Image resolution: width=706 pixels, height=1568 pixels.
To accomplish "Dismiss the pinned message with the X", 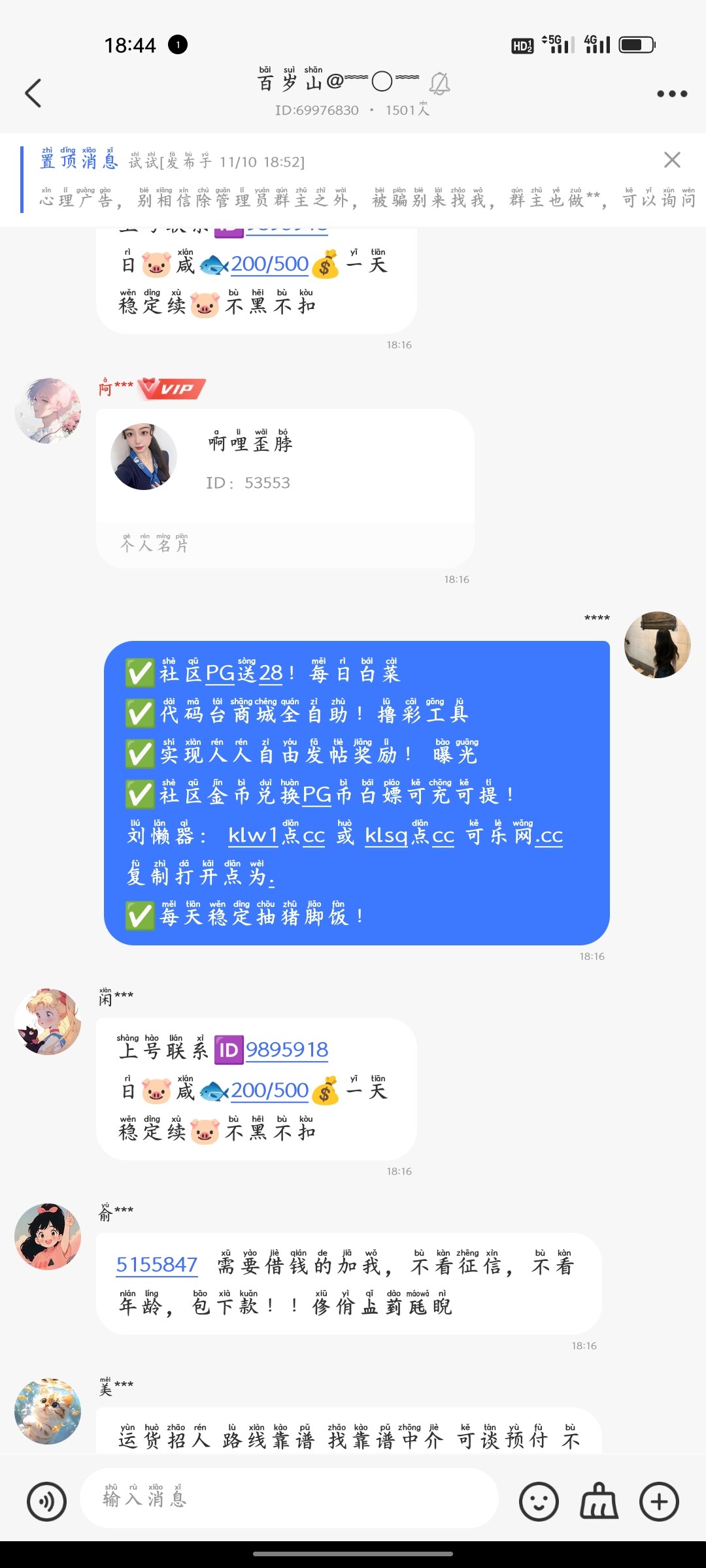I will [x=672, y=160].
